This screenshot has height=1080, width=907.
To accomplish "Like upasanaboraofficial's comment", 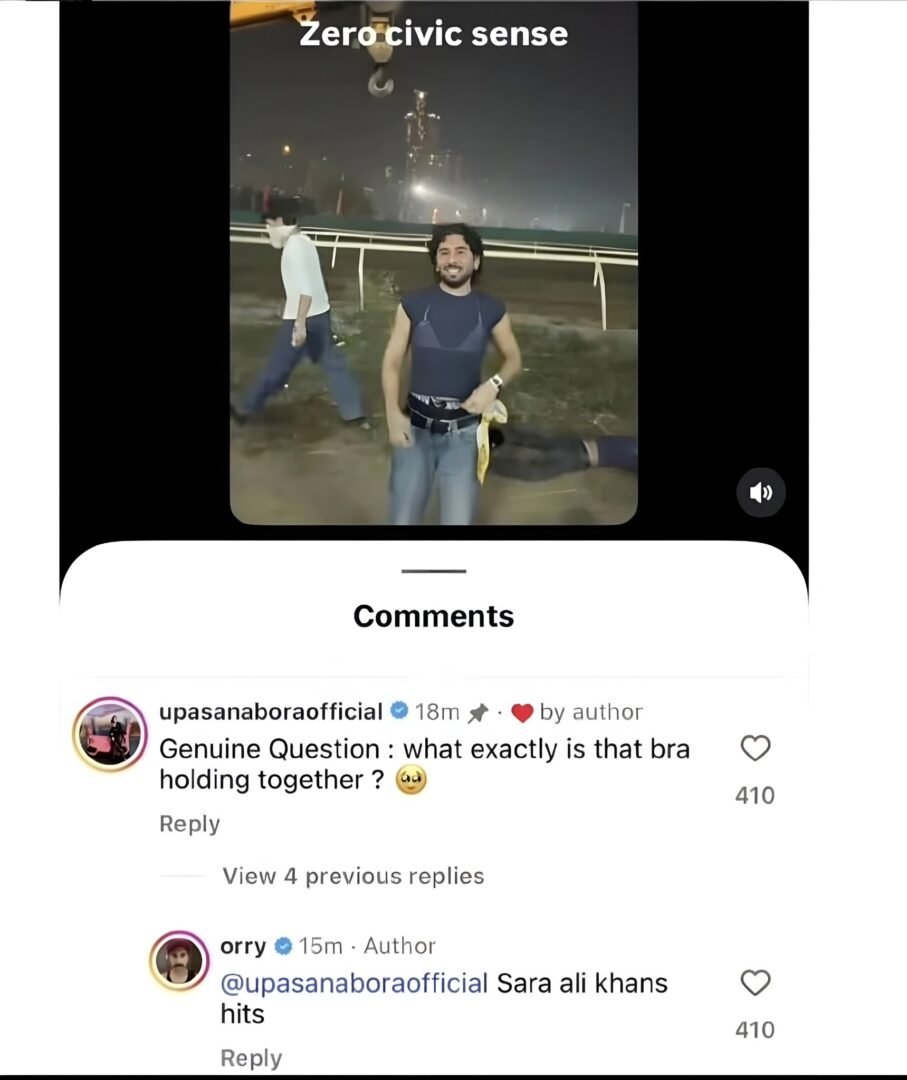I will pos(755,748).
